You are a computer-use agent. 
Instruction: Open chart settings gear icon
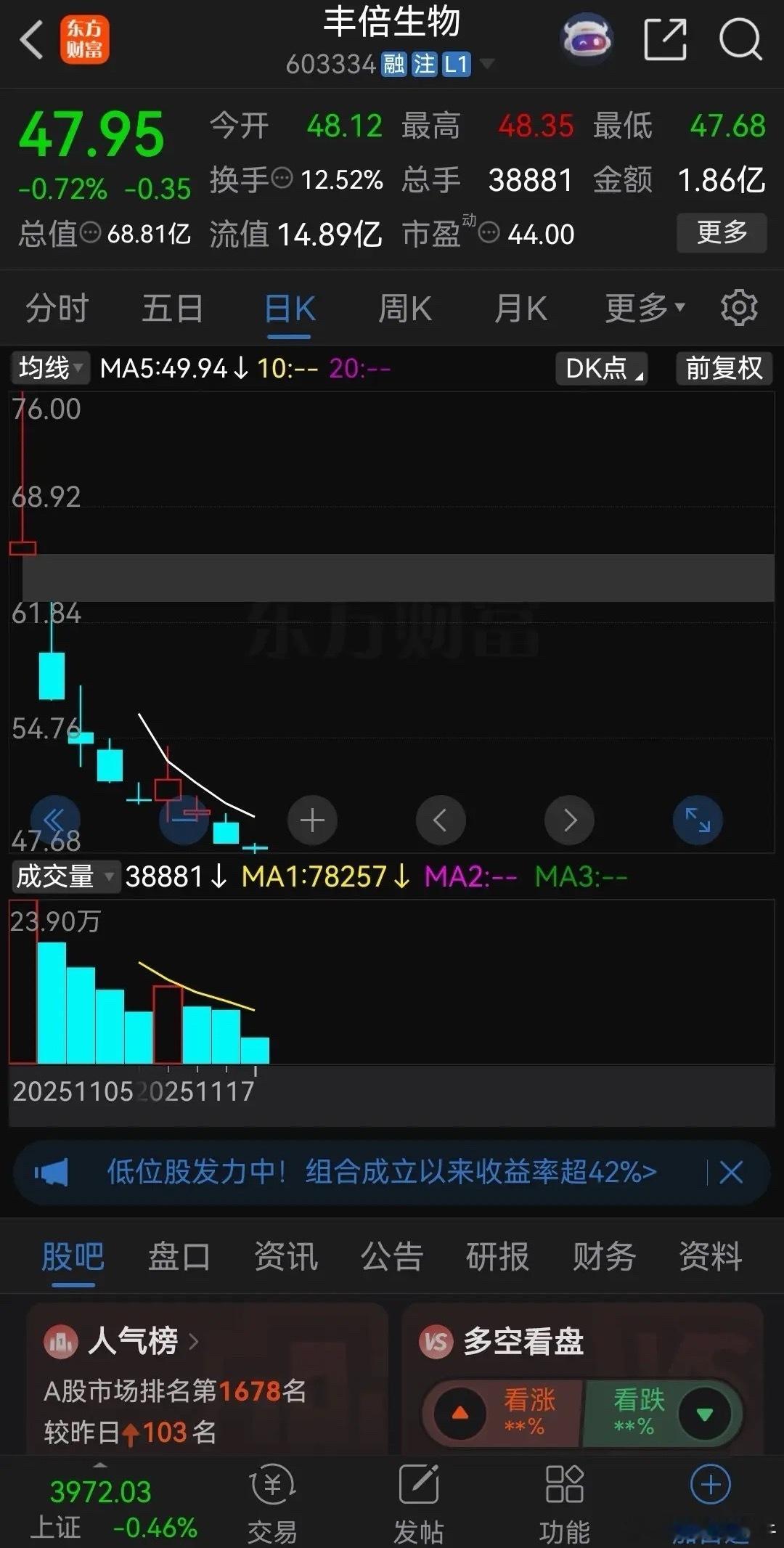click(738, 308)
